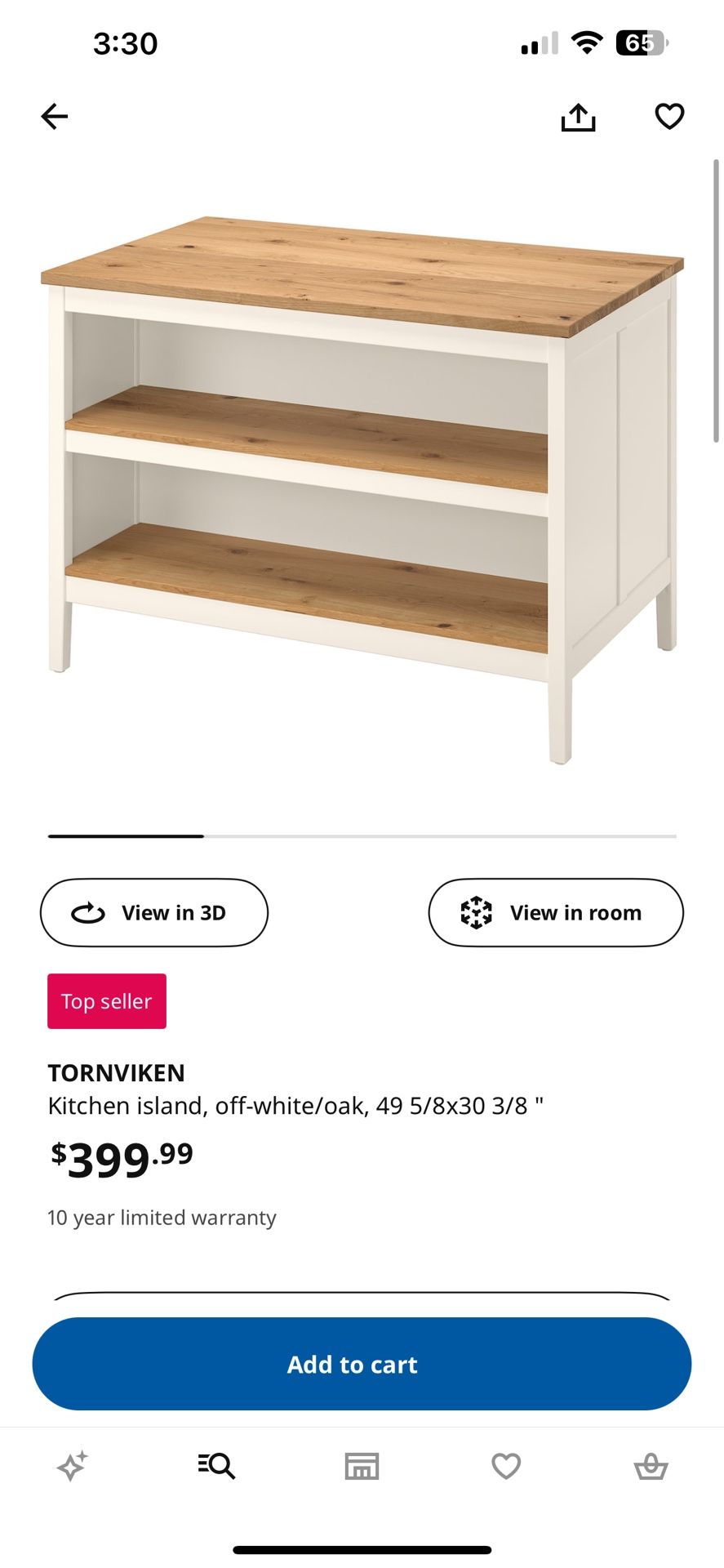Image resolution: width=724 pixels, height=1568 pixels.
Task: Share this TORNVIKEN product
Action: click(578, 118)
